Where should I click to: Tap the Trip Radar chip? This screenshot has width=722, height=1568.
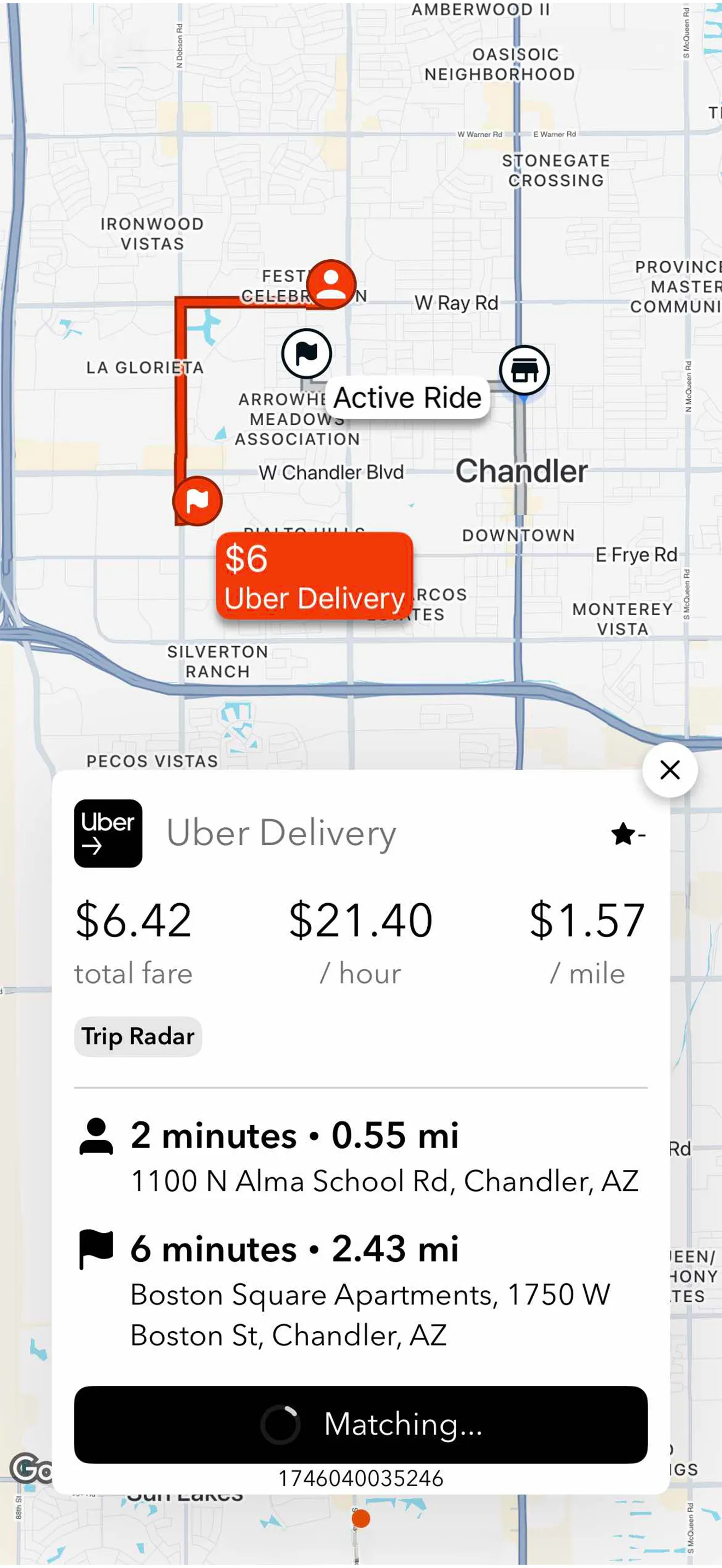(x=138, y=1036)
